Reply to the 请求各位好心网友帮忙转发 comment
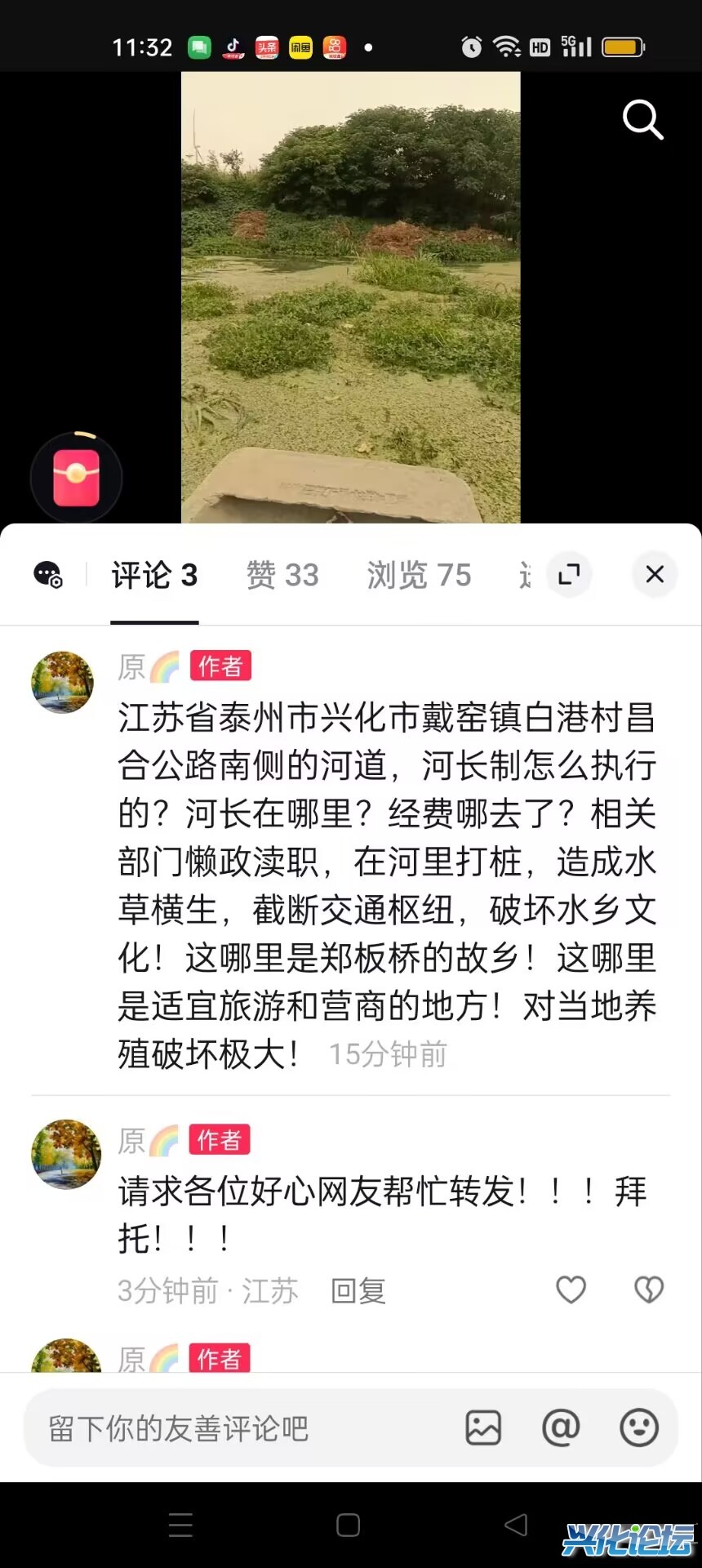The height and width of the screenshot is (1568, 702). click(x=358, y=1291)
